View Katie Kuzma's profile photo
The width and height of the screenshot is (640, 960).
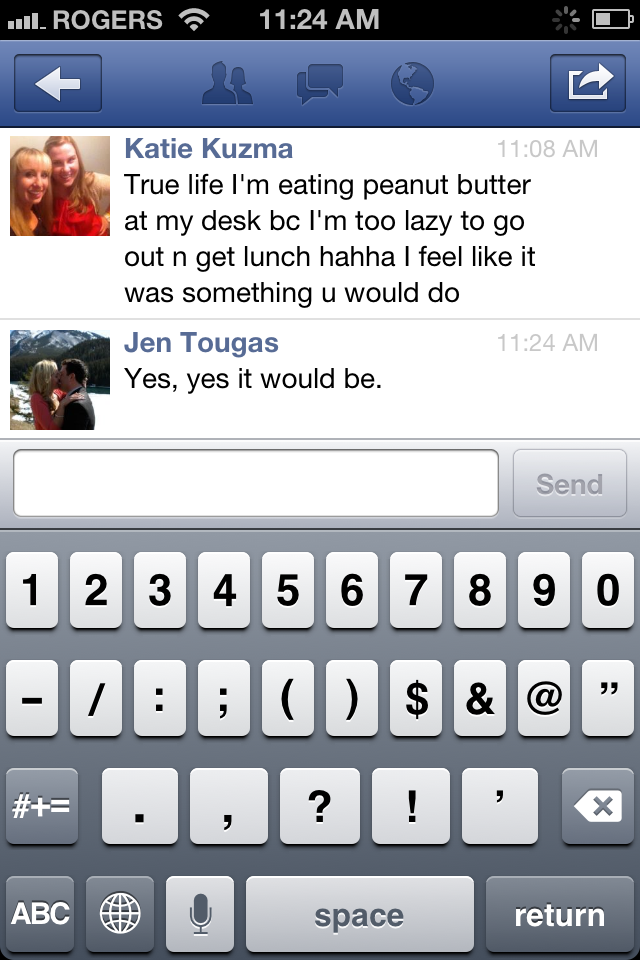click(x=59, y=186)
